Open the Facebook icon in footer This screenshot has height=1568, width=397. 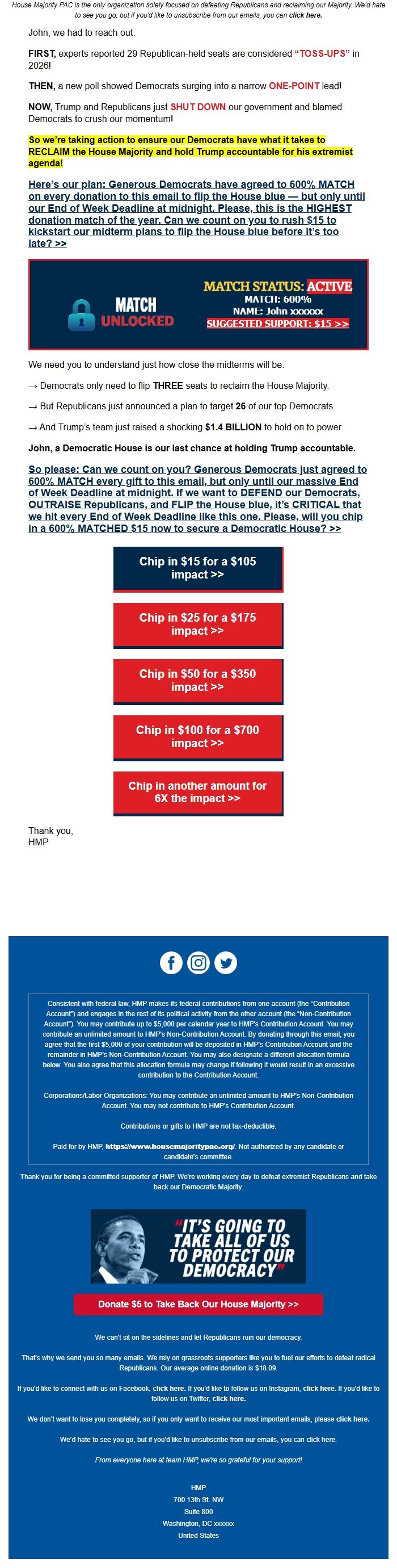click(x=171, y=962)
